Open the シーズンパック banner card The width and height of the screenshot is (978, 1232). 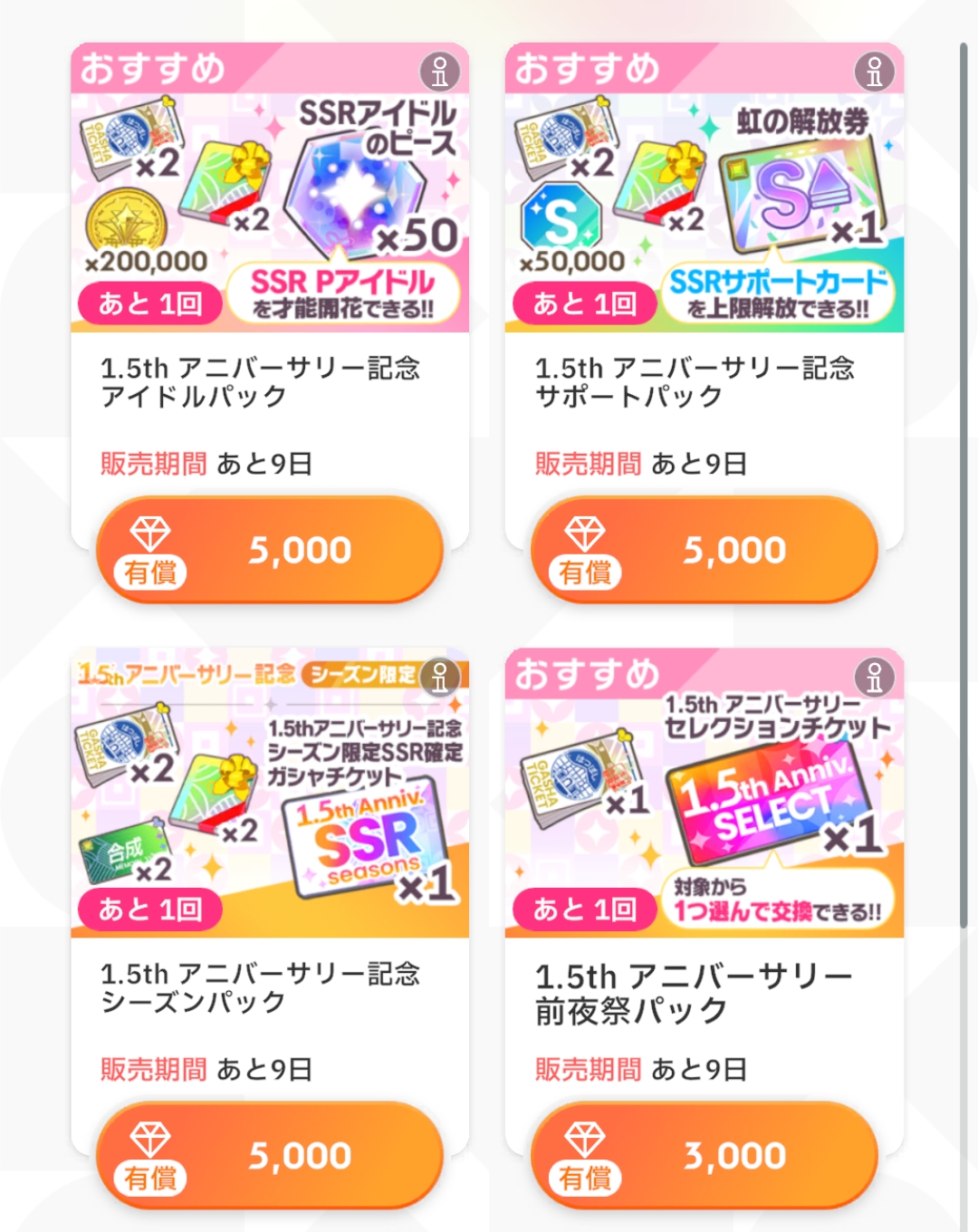point(270,794)
